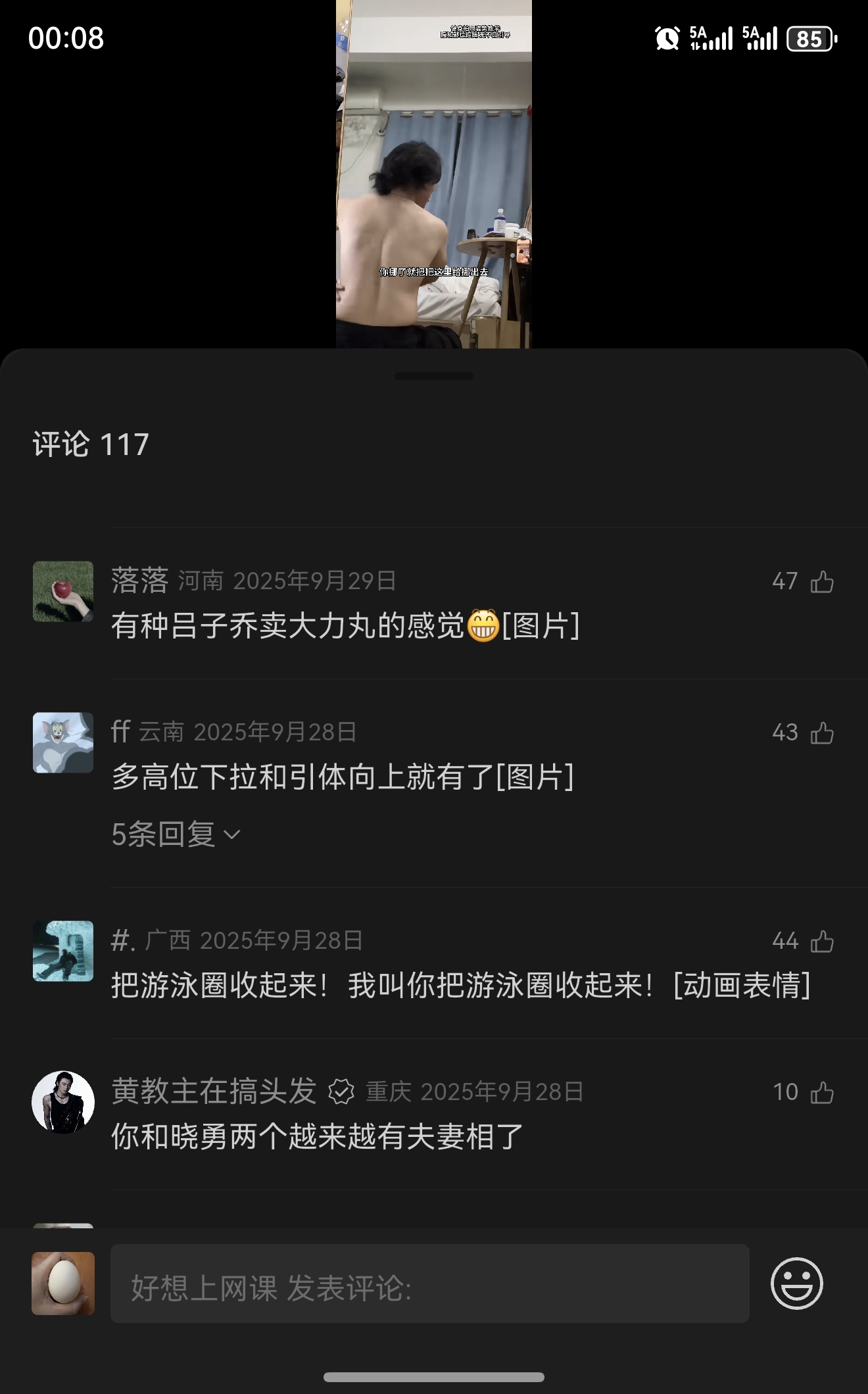868x1394 pixels.
Task: Open the emoji picker beside comment box
Action: coord(796,1284)
